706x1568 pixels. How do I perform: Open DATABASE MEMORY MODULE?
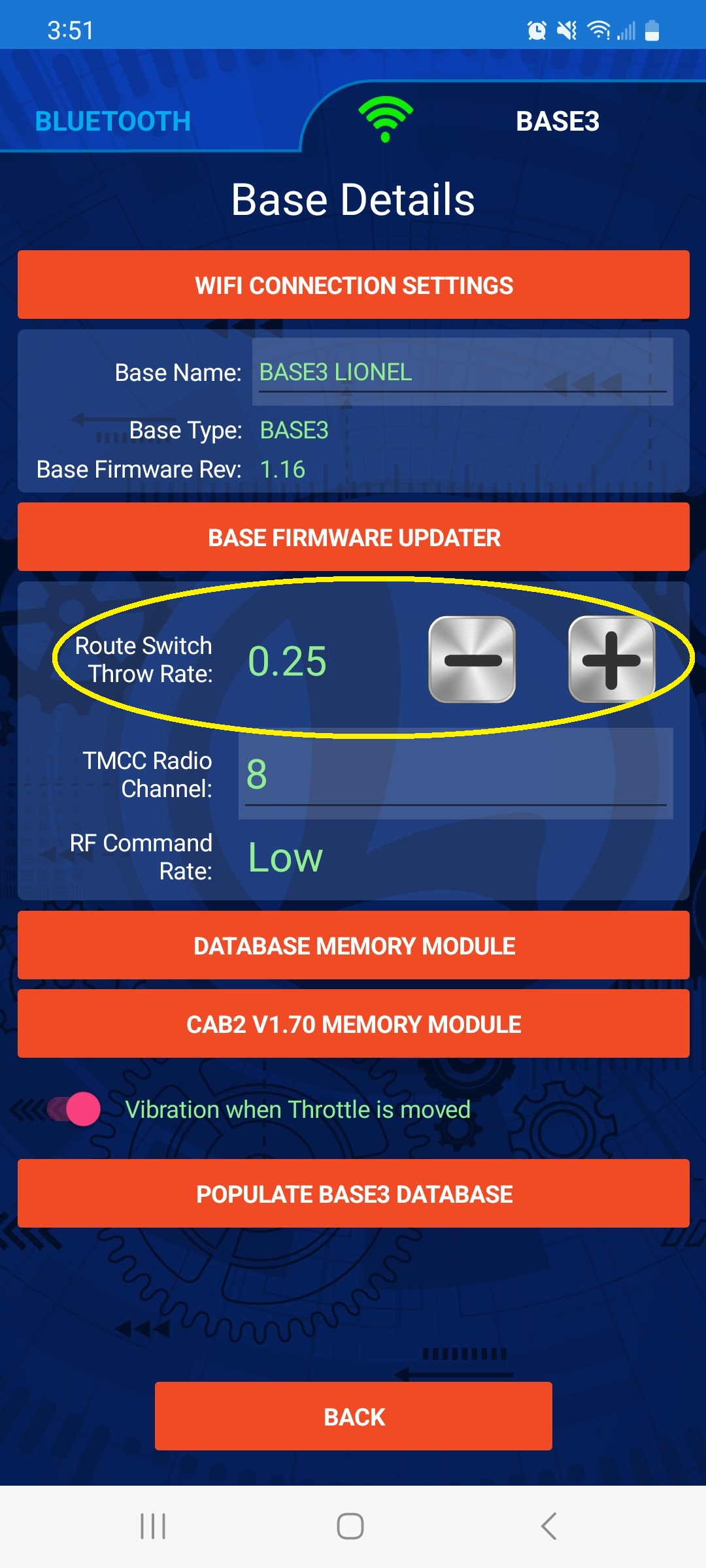pos(353,945)
